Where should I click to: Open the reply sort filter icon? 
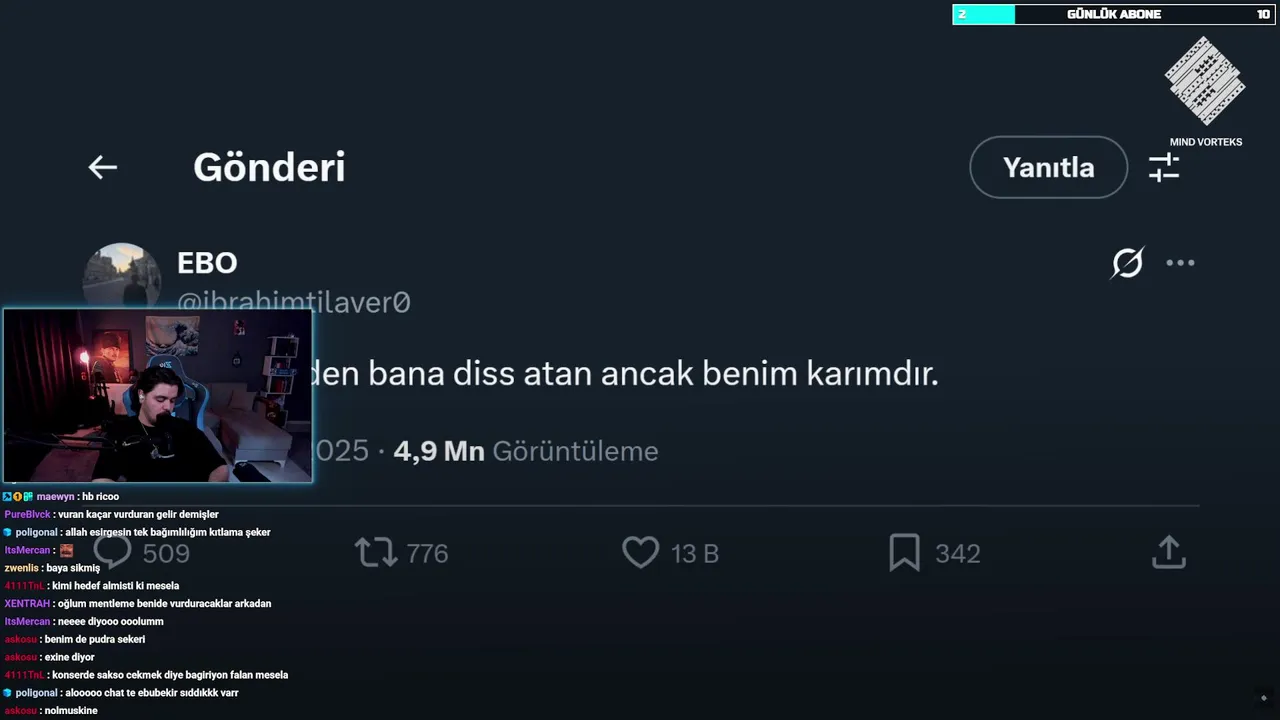[x=1164, y=167]
